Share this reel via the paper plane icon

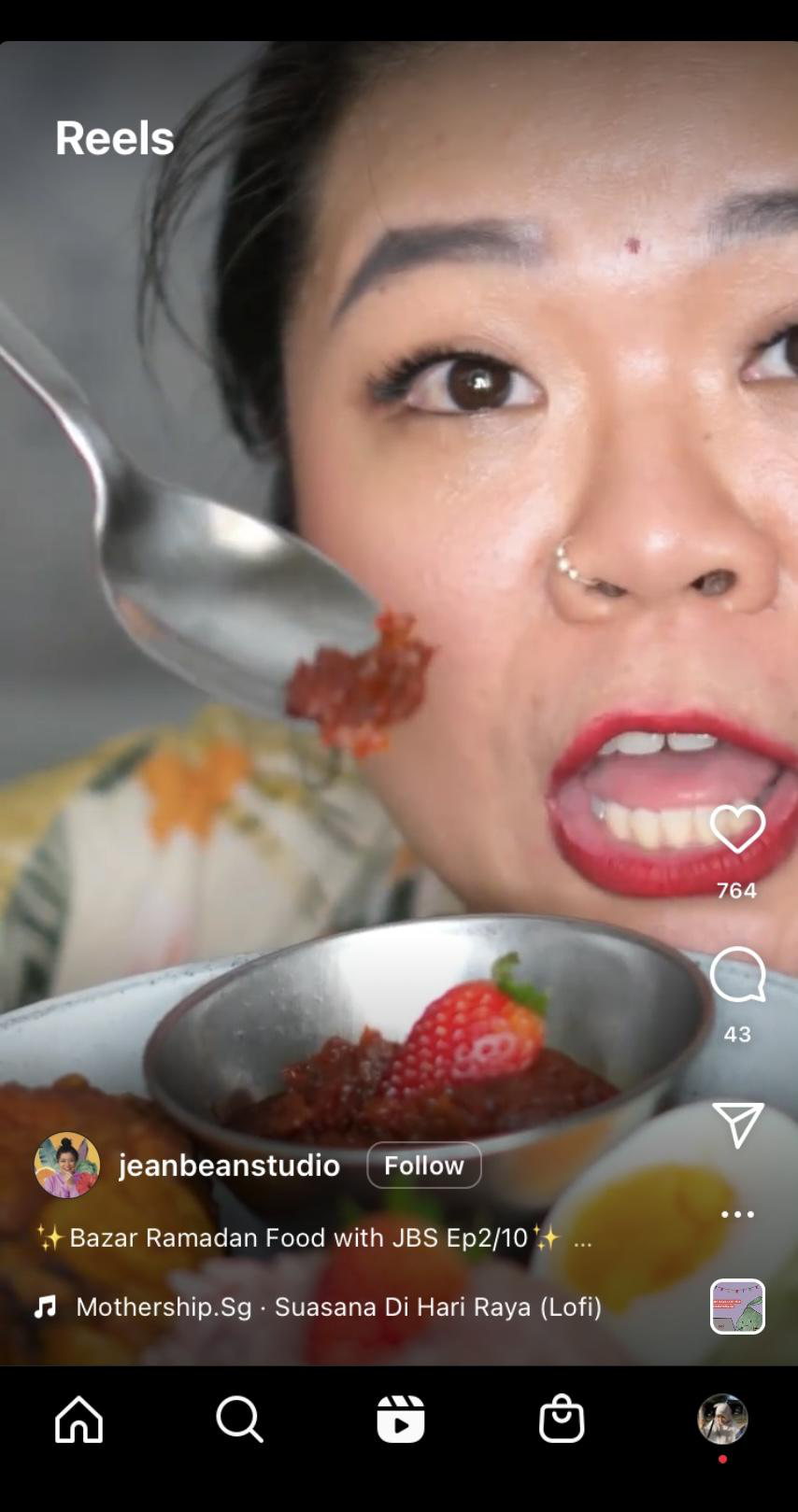pos(737,1123)
